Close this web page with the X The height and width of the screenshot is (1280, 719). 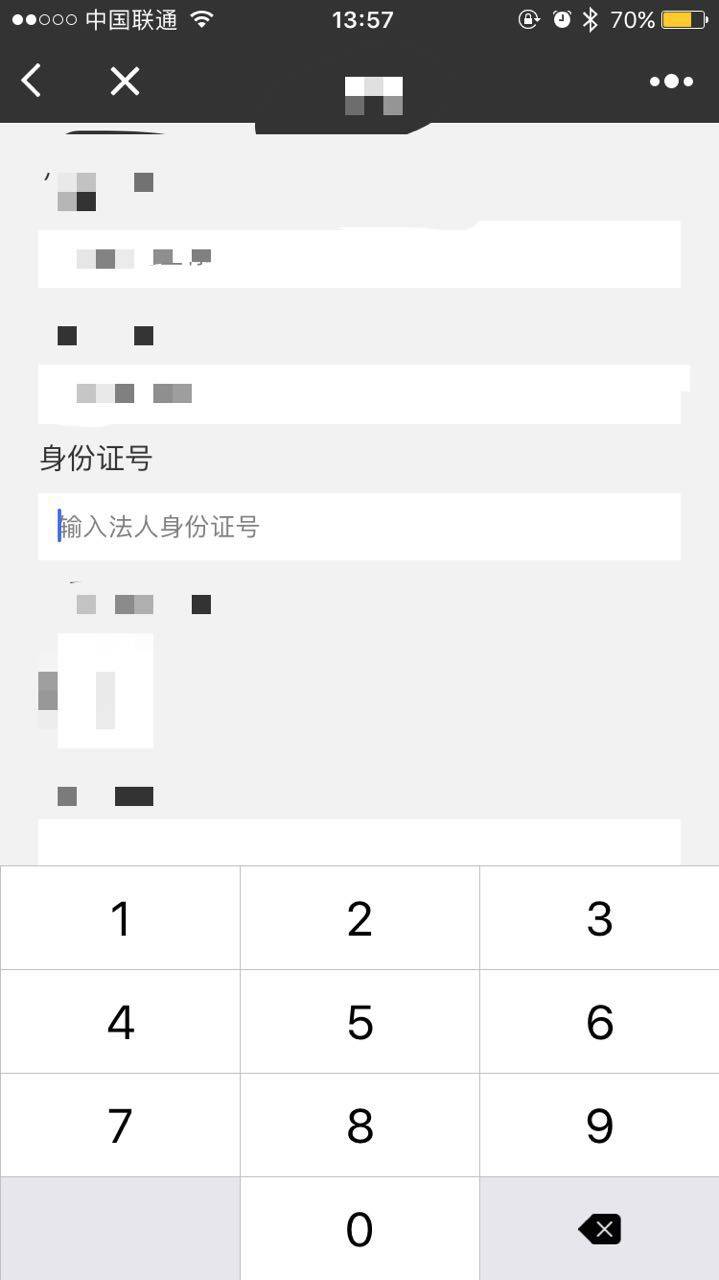click(x=125, y=81)
